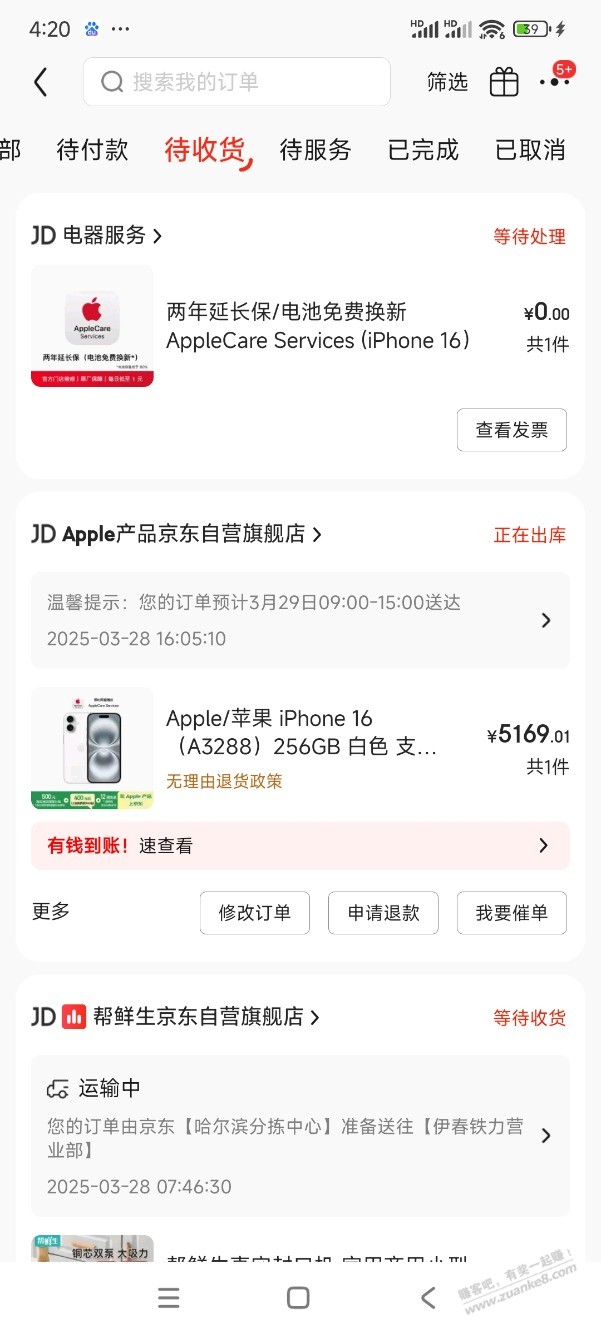Open the iPhone 16 256GB order item
The height and width of the screenshot is (1334, 601).
coord(300,748)
